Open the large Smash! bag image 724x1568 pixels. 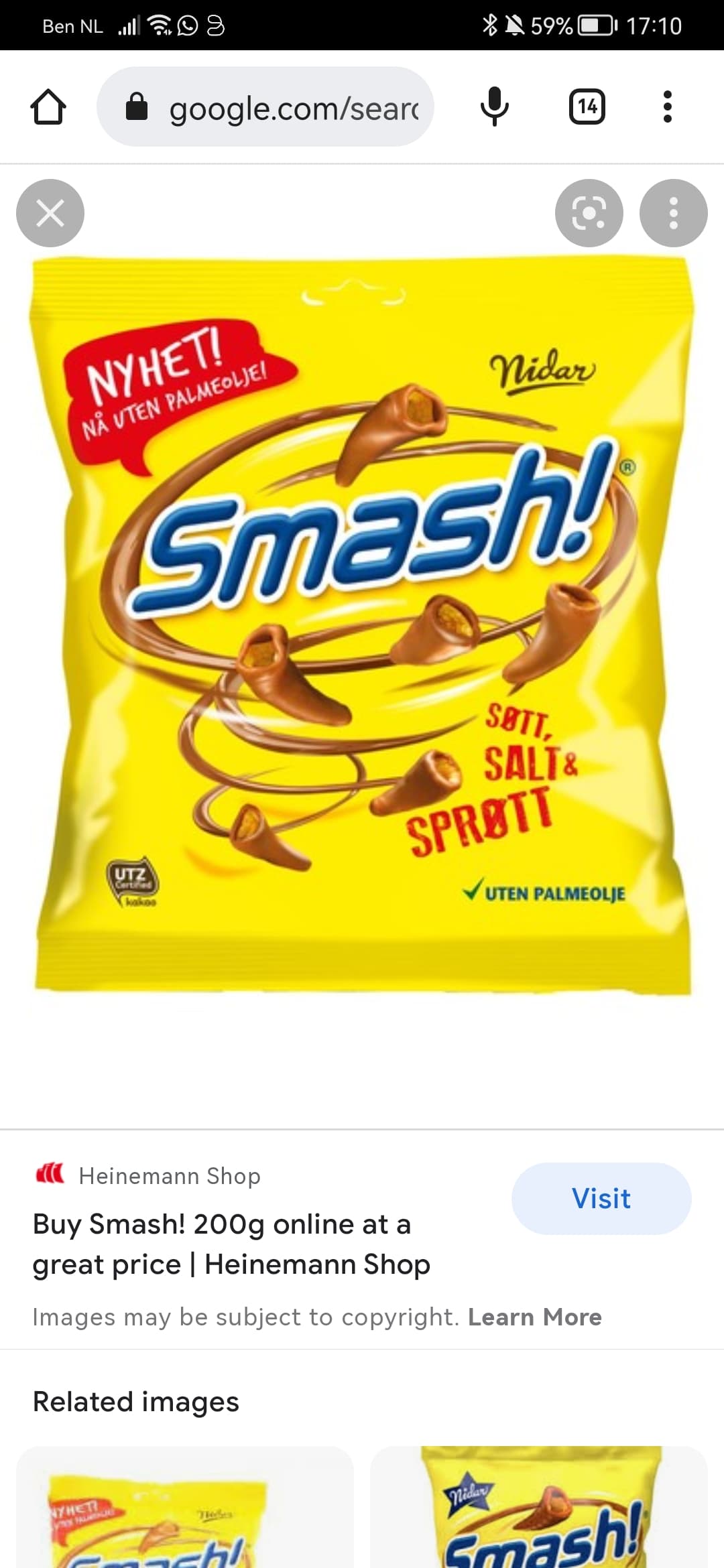(x=362, y=623)
